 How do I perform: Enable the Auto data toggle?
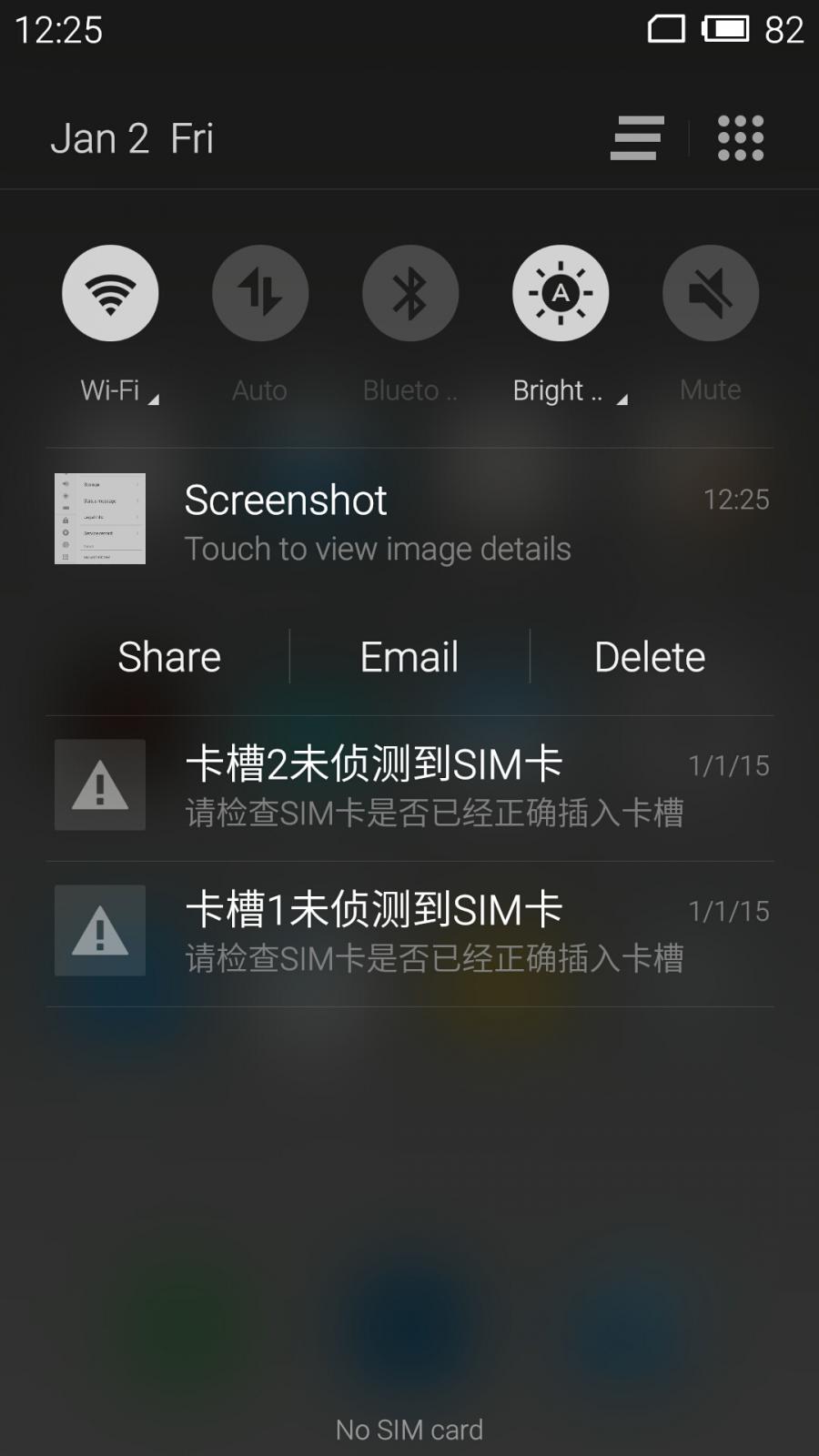tap(260, 293)
